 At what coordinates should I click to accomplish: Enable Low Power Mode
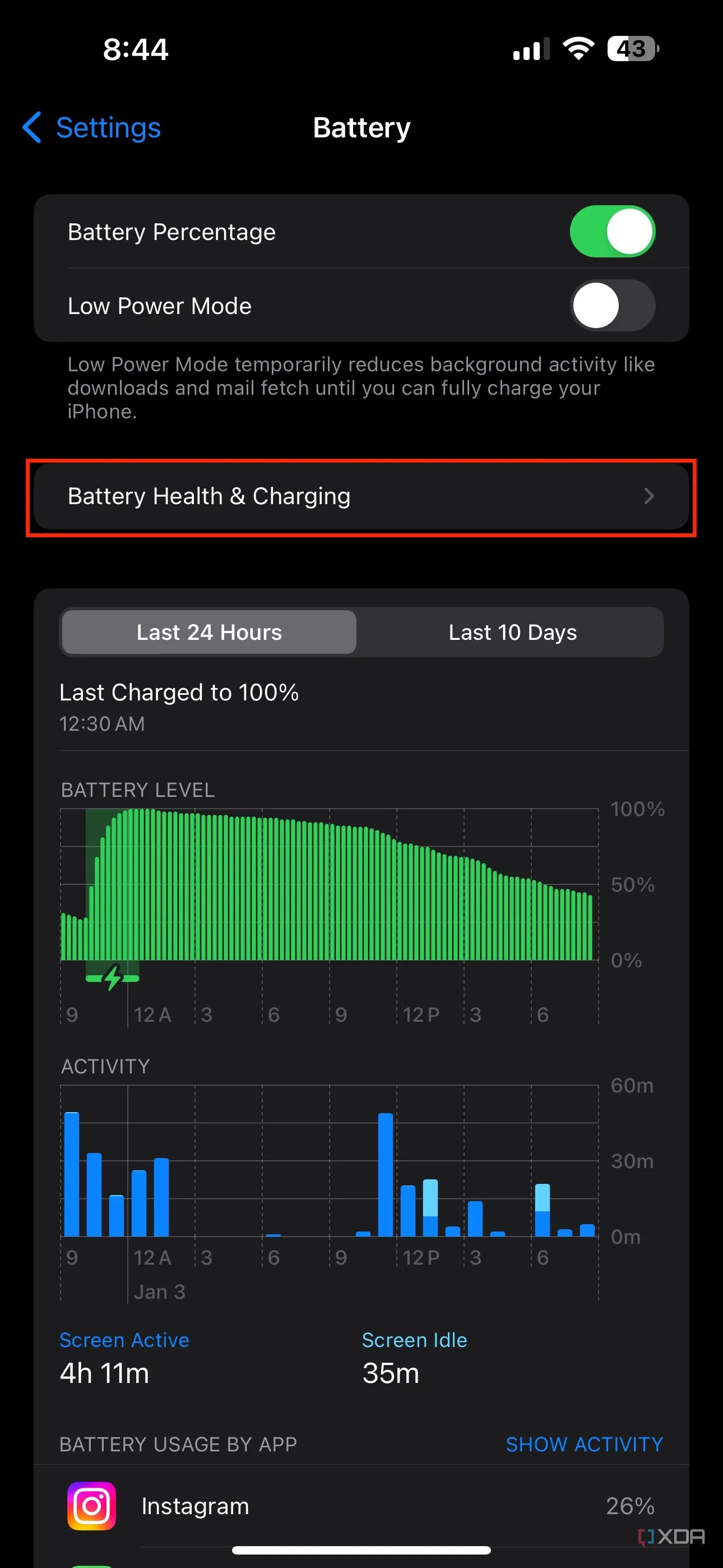[x=612, y=306]
